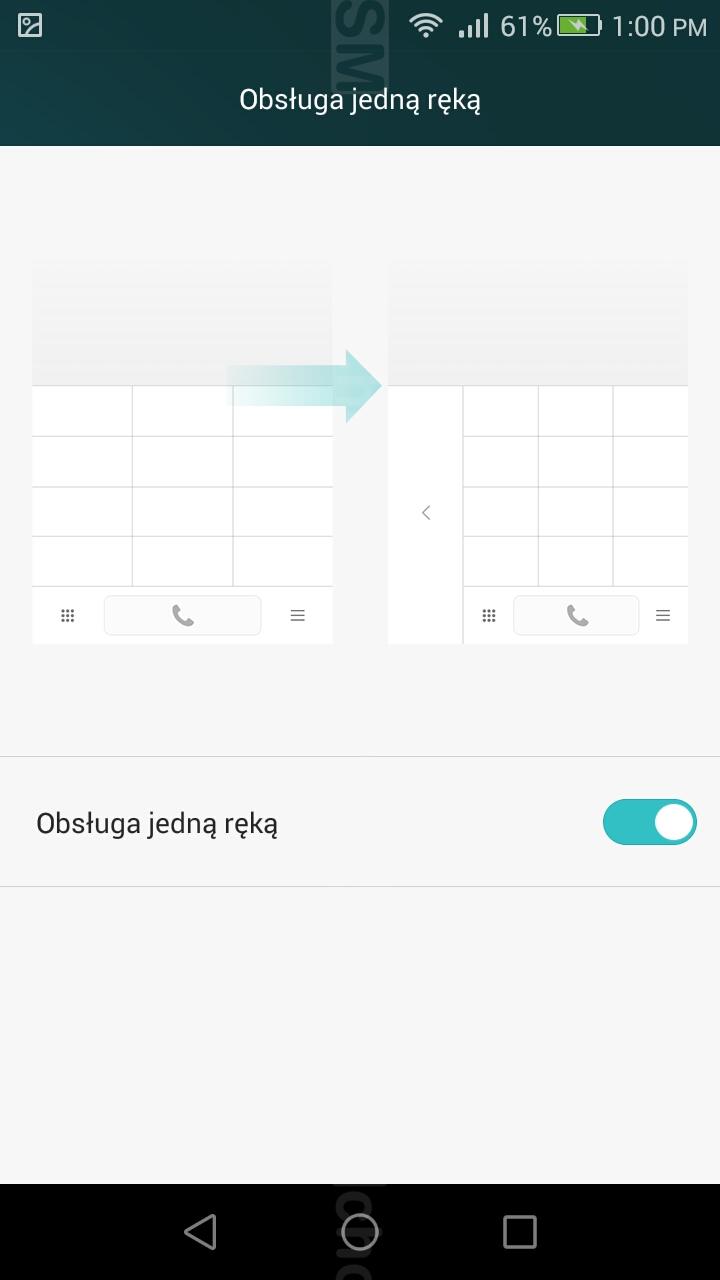Open the recent apps view
Screen dimensions: 720x1280
coord(519,1231)
